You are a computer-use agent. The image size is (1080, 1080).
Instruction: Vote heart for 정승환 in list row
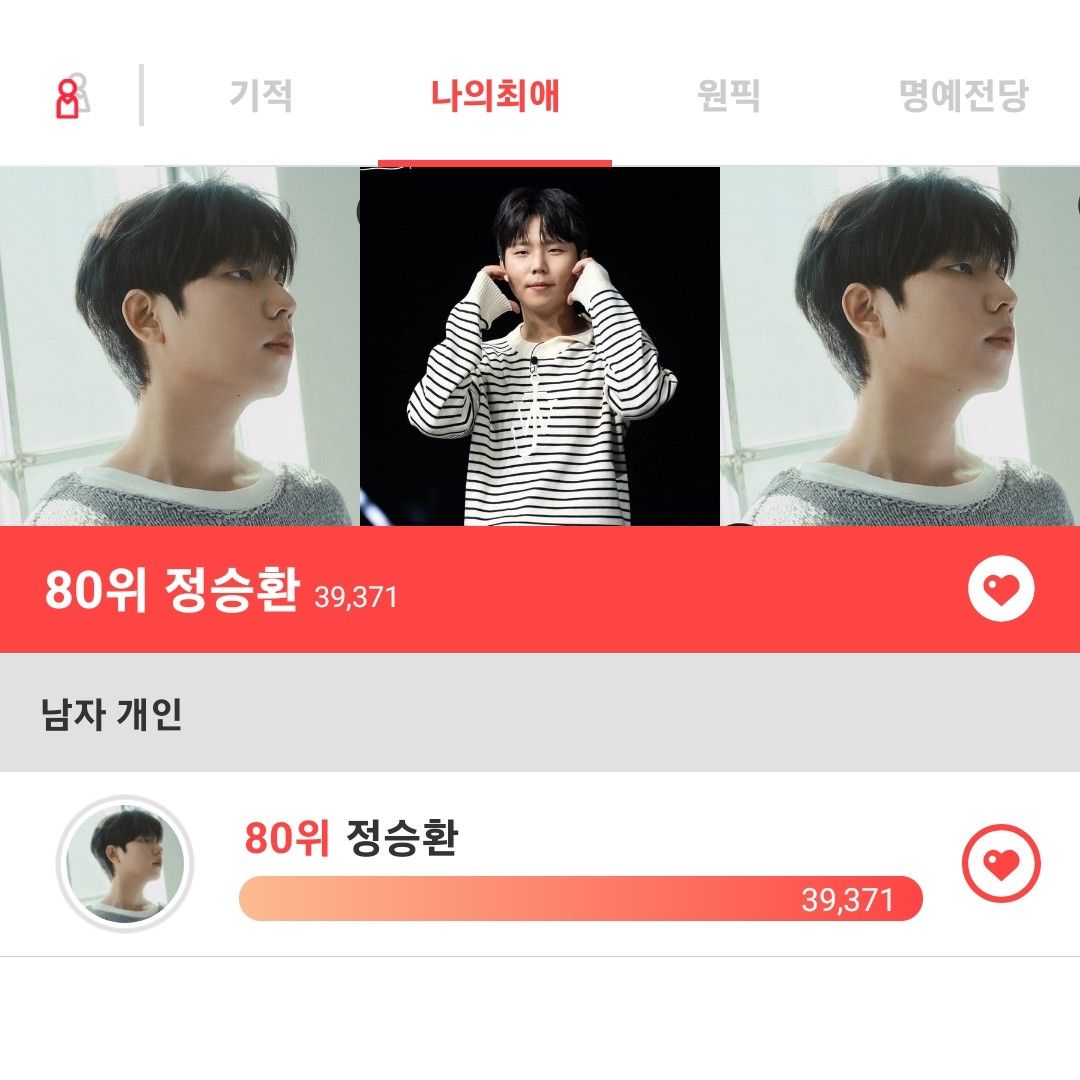[1001, 863]
